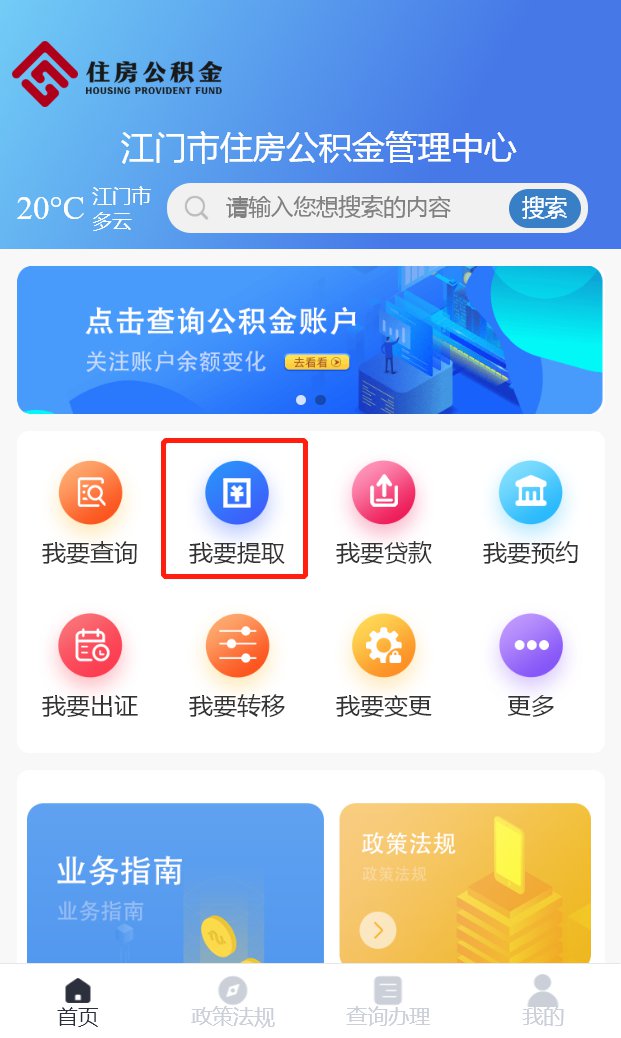This screenshot has width=621, height=1038.
Task: Open the 业务指南 card
Action: coord(175,883)
